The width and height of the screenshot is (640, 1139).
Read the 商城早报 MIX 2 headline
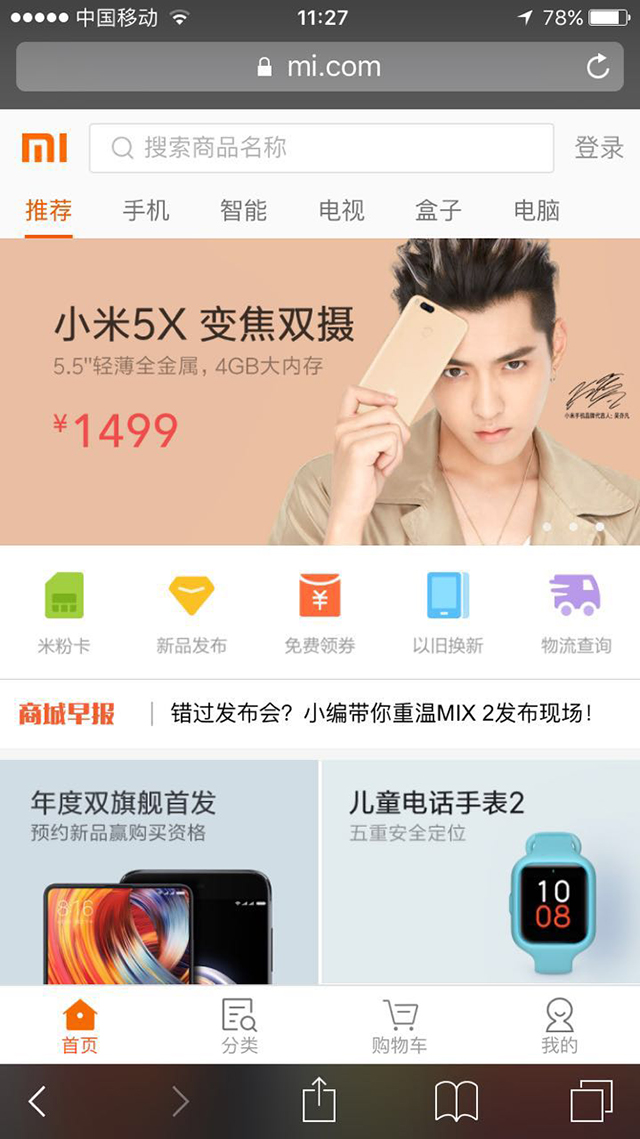[380, 713]
